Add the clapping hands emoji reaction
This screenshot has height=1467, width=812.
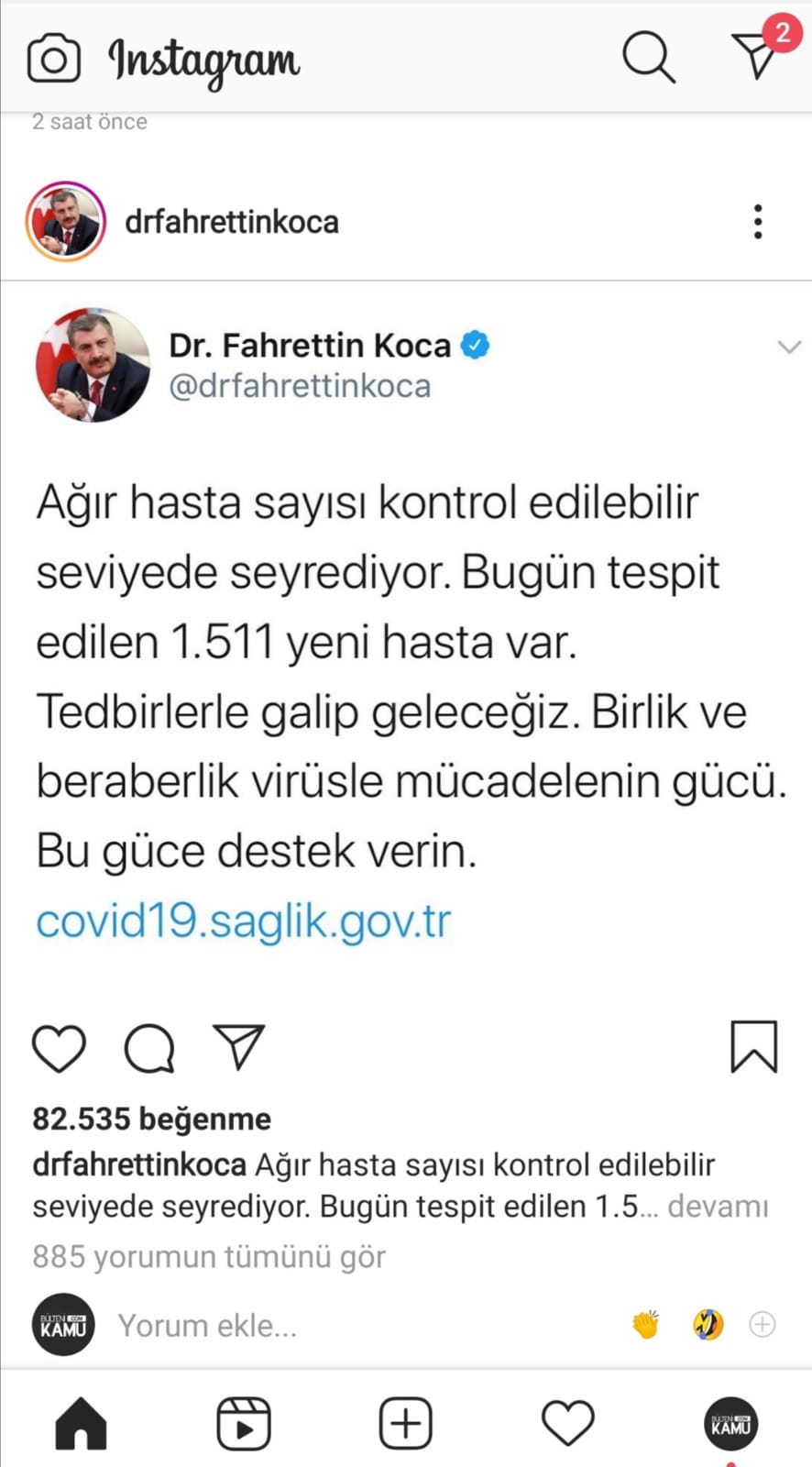pos(645,1325)
